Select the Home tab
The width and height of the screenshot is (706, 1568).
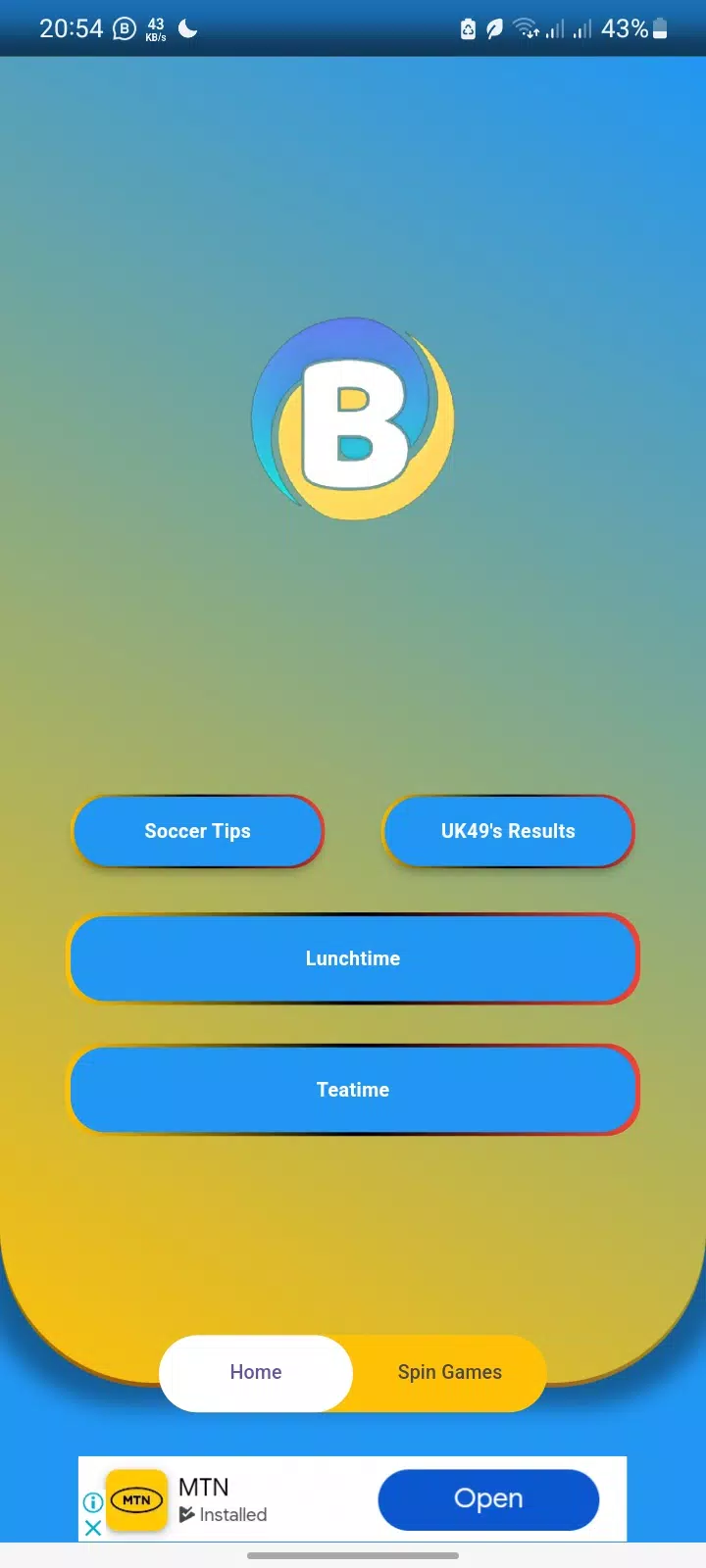(x=256, y=1372)
